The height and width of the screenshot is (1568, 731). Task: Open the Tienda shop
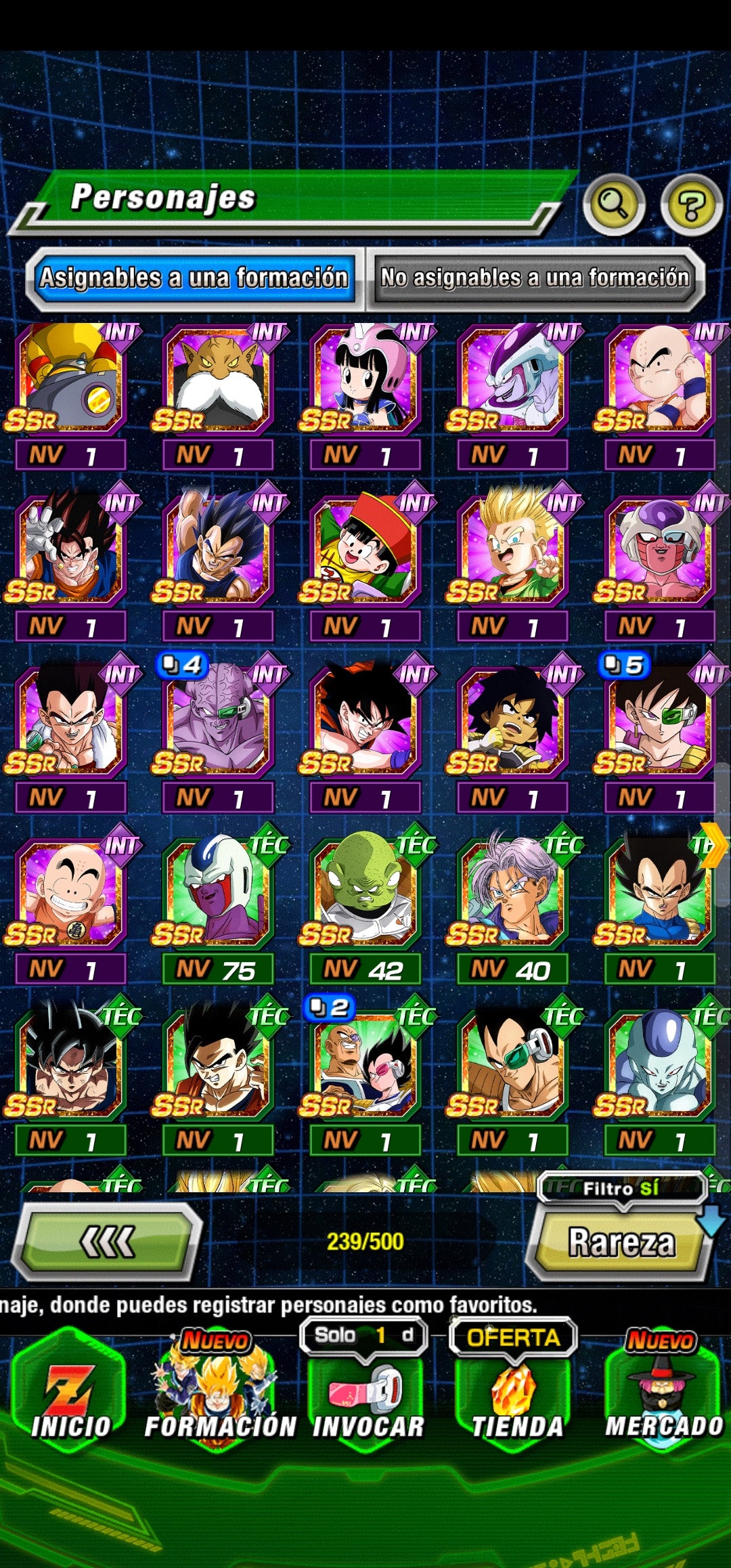pyautogui.click(x=516, y=1395)
